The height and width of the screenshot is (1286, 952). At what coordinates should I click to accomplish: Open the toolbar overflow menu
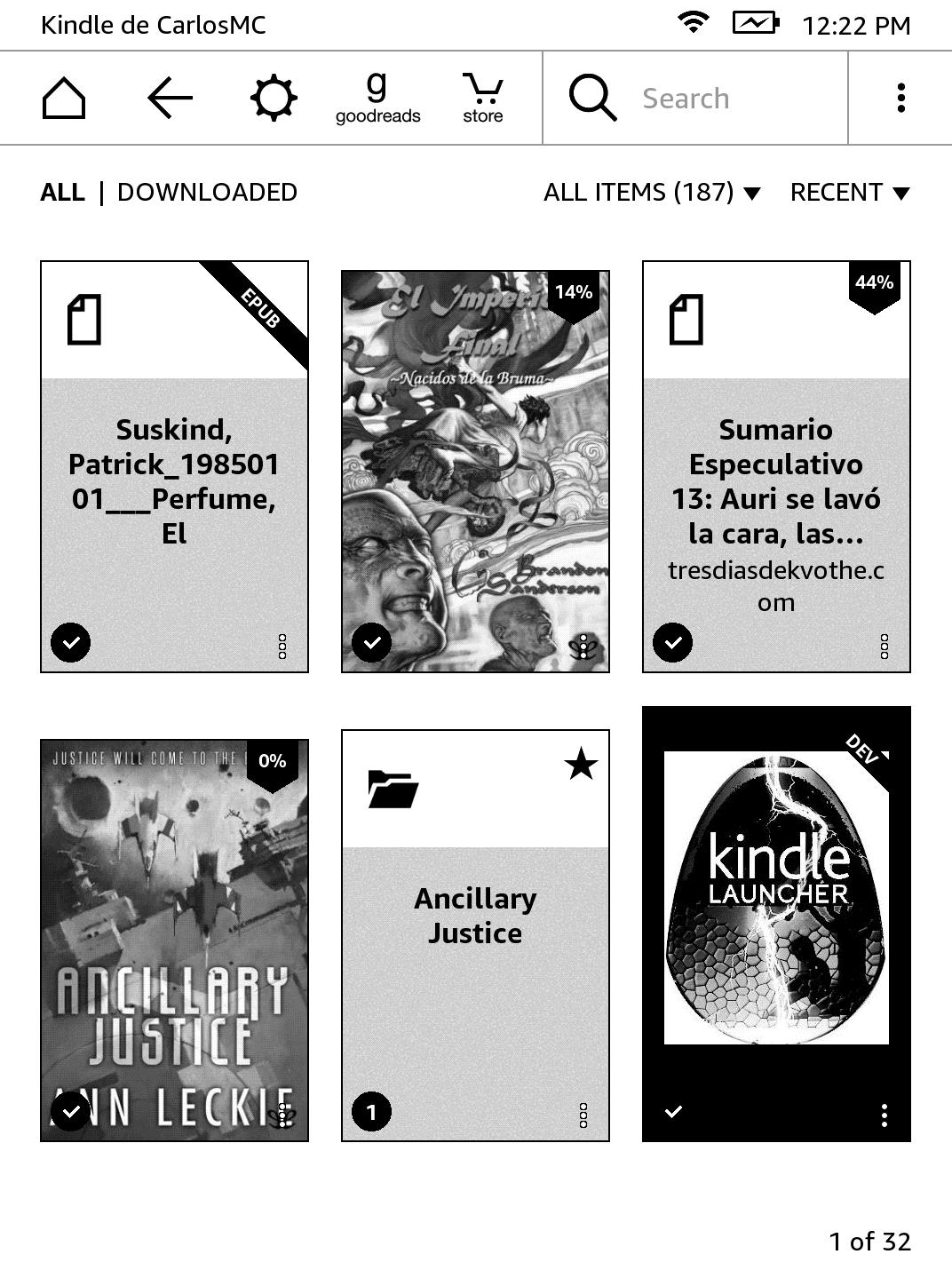[x=900, y=98]
